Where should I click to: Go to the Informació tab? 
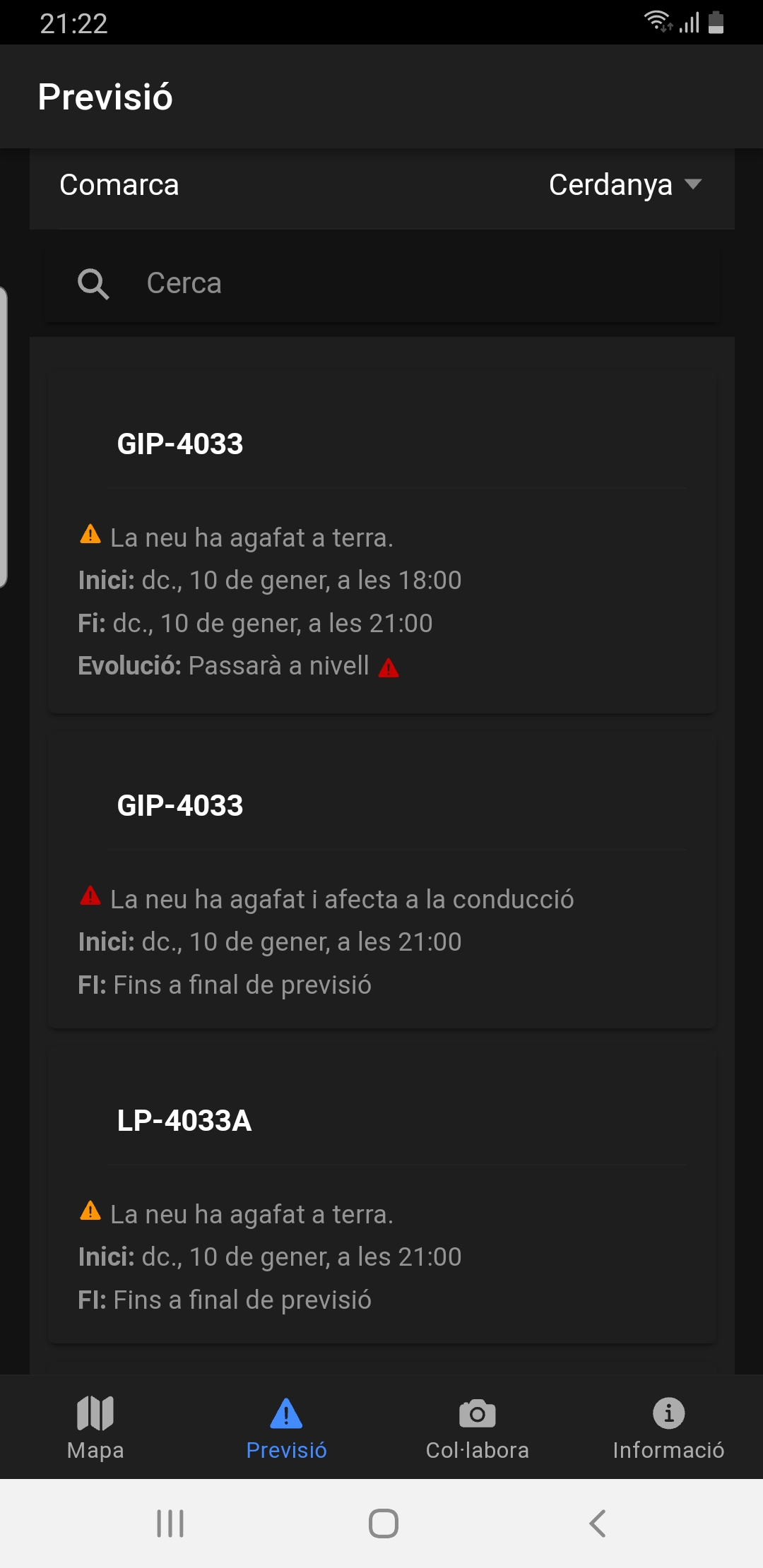(668, 1427)
